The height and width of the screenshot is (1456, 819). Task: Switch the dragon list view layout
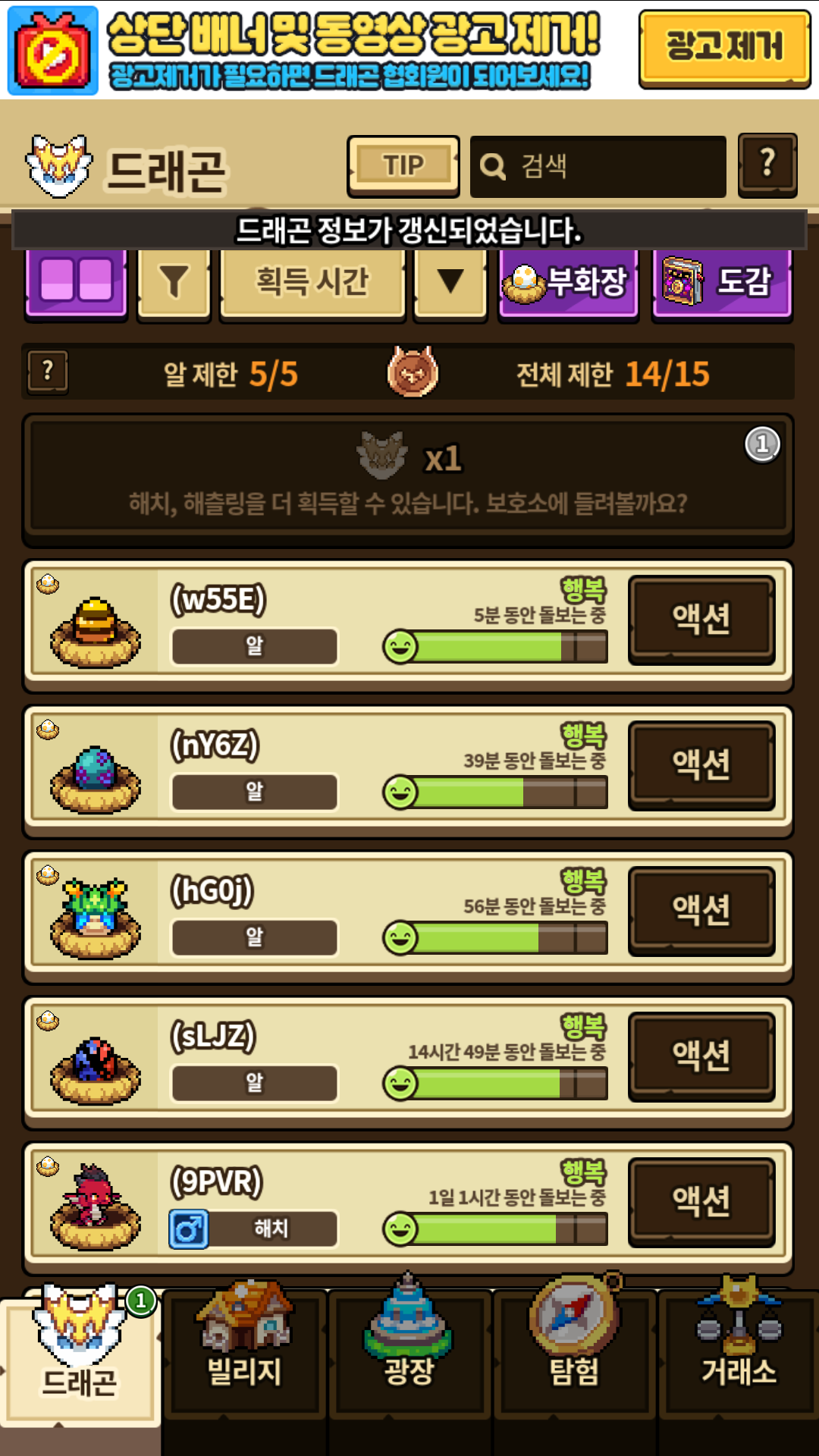(76, 281)
